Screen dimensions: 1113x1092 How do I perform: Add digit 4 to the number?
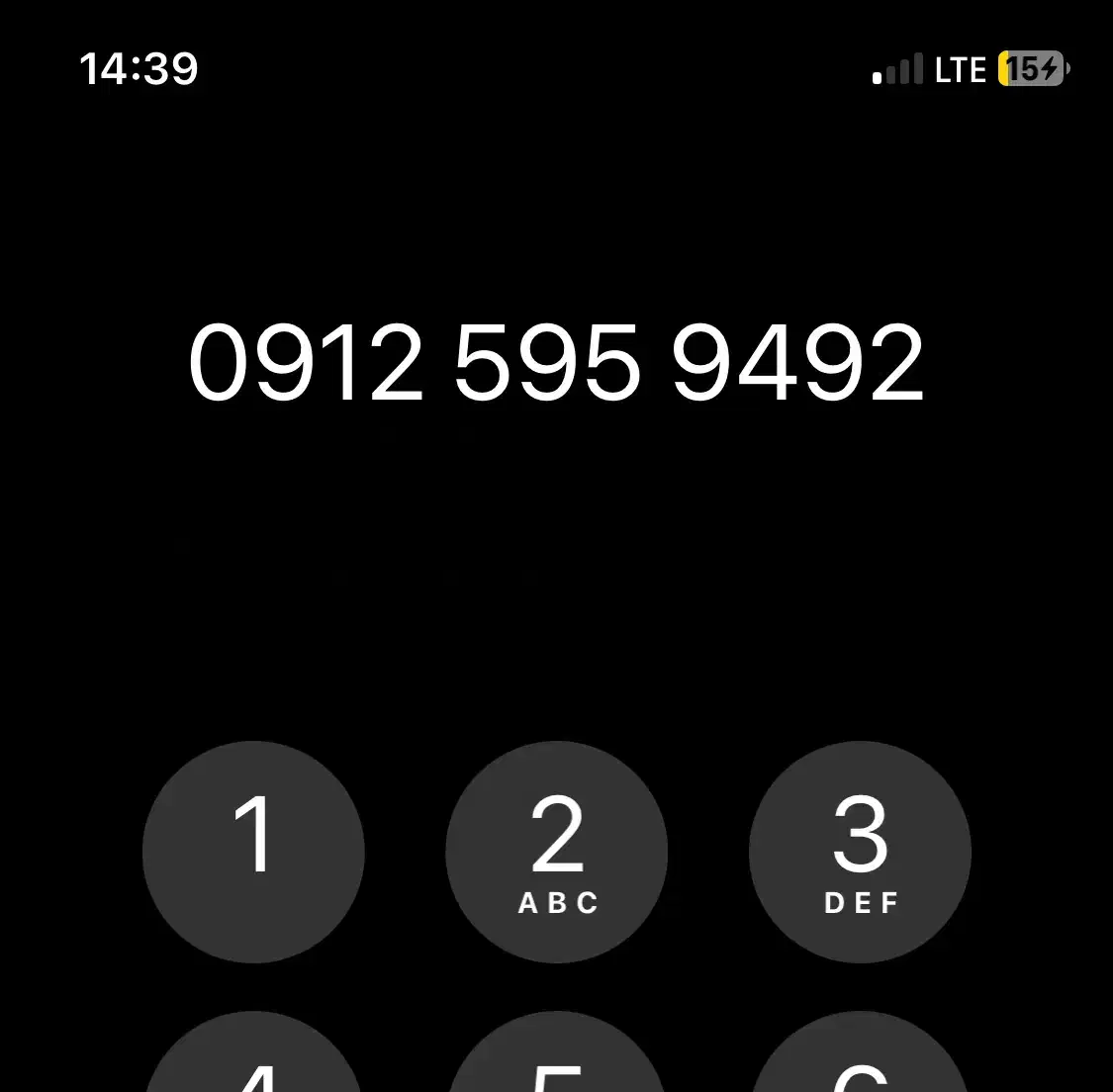click(253, 1051)
